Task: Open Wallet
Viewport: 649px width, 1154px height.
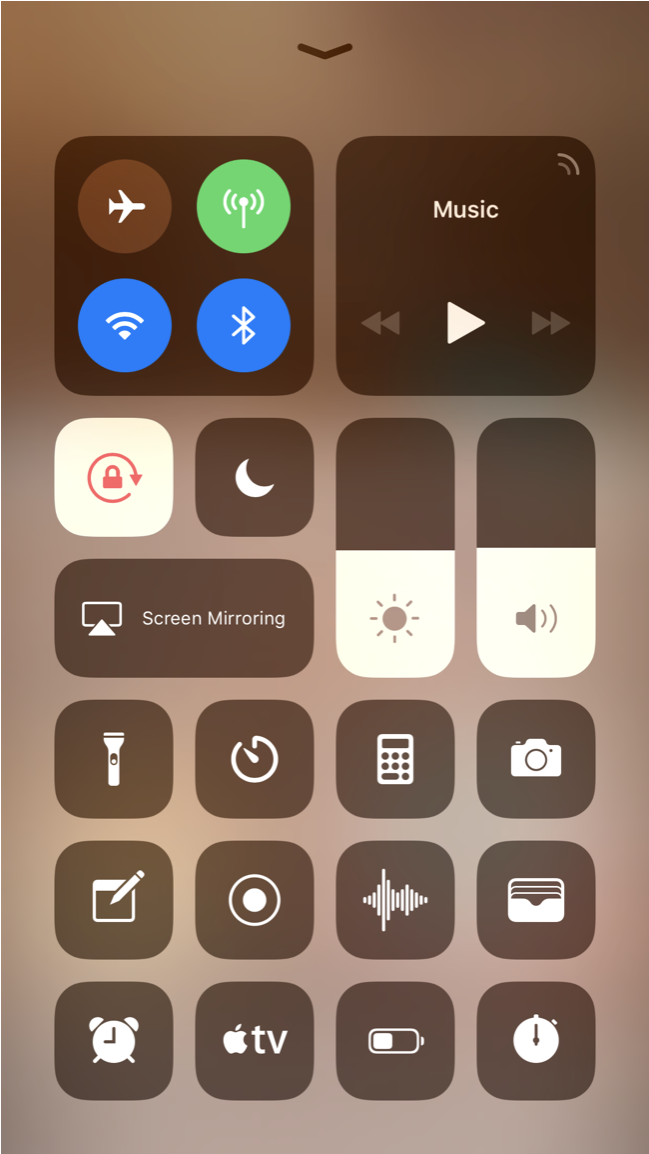Action: click(536, 900)
